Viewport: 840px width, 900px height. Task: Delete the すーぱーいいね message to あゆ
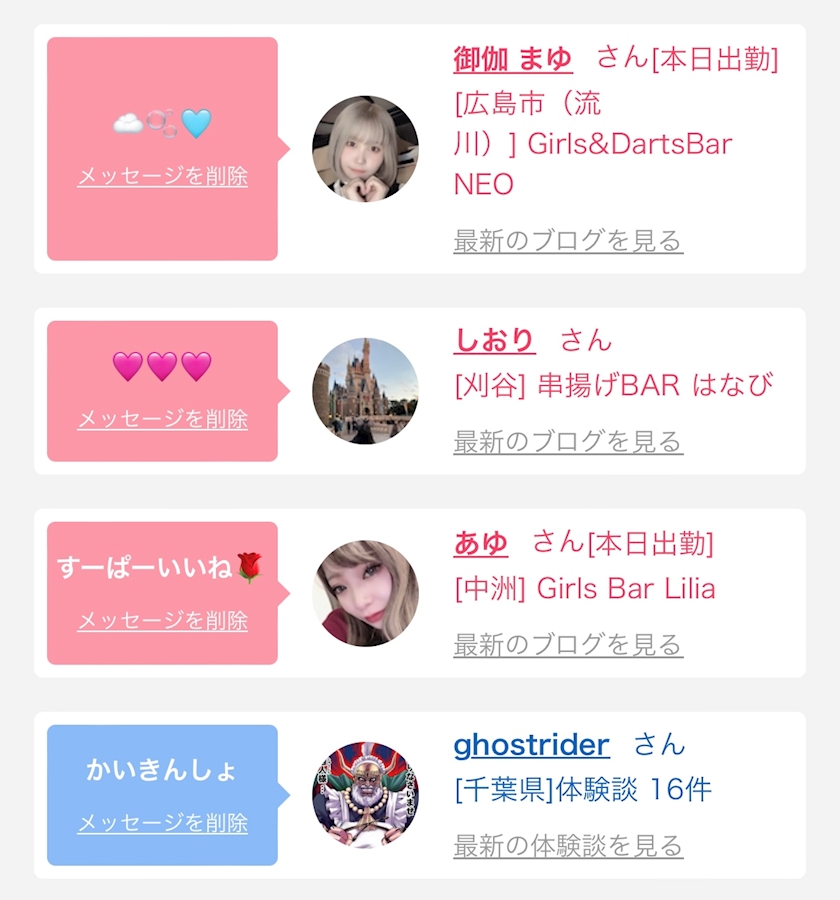[x=162, y=620]
